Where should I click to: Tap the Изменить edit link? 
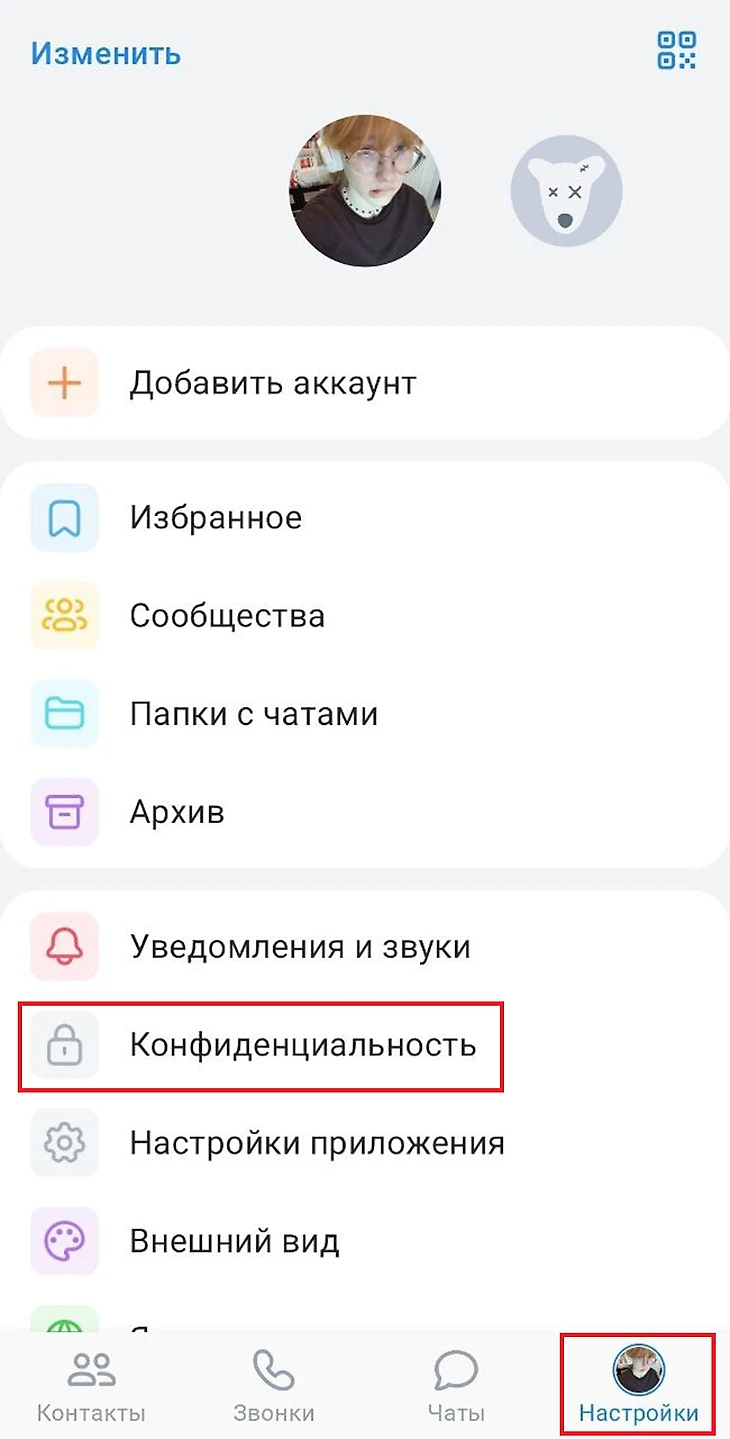click(x=105, y=53)
